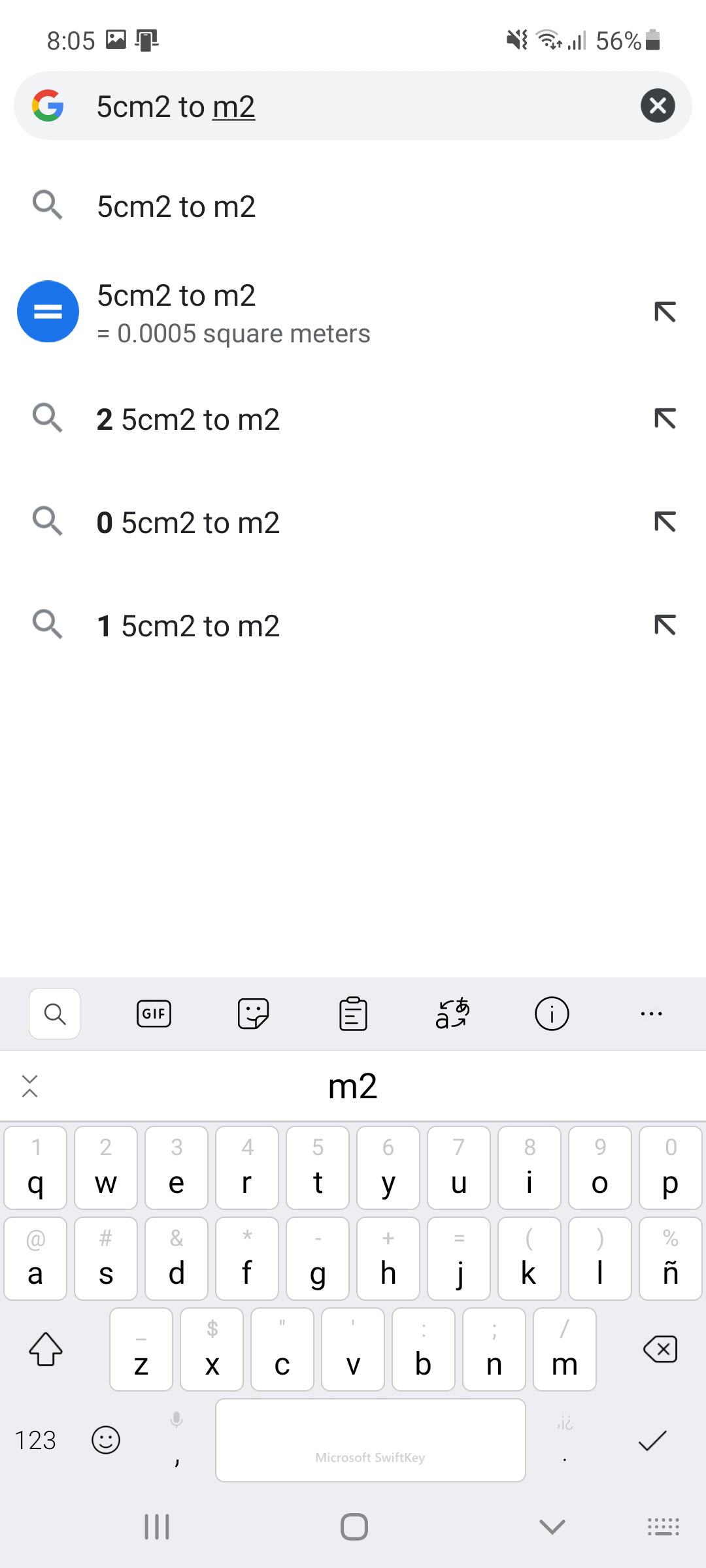Switch keyboard to 123 numbers layout
The width and height of the screenshot is (706, 1568).
pos(35,1440)
